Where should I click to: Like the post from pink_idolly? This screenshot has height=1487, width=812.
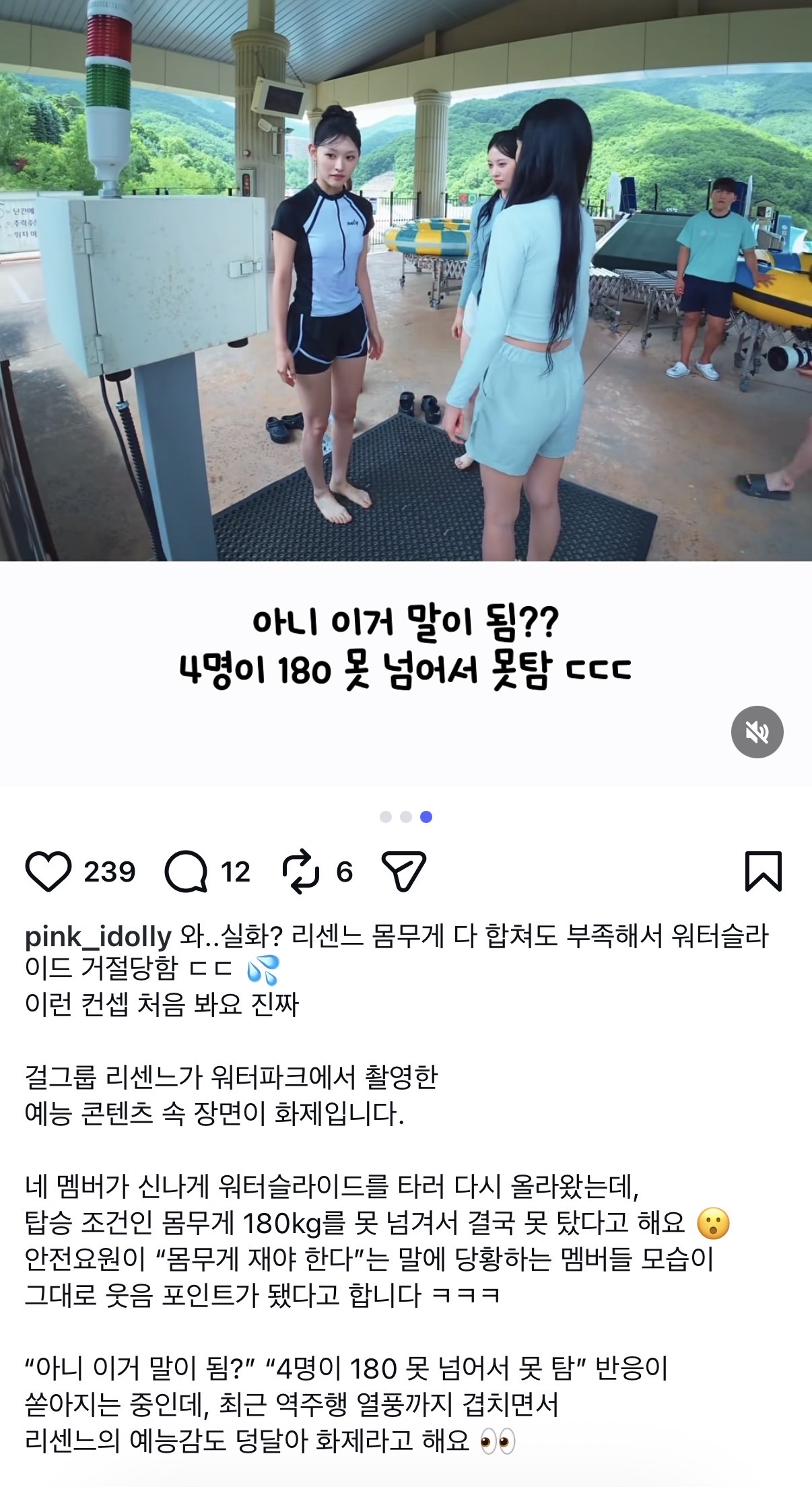(48, 872)
